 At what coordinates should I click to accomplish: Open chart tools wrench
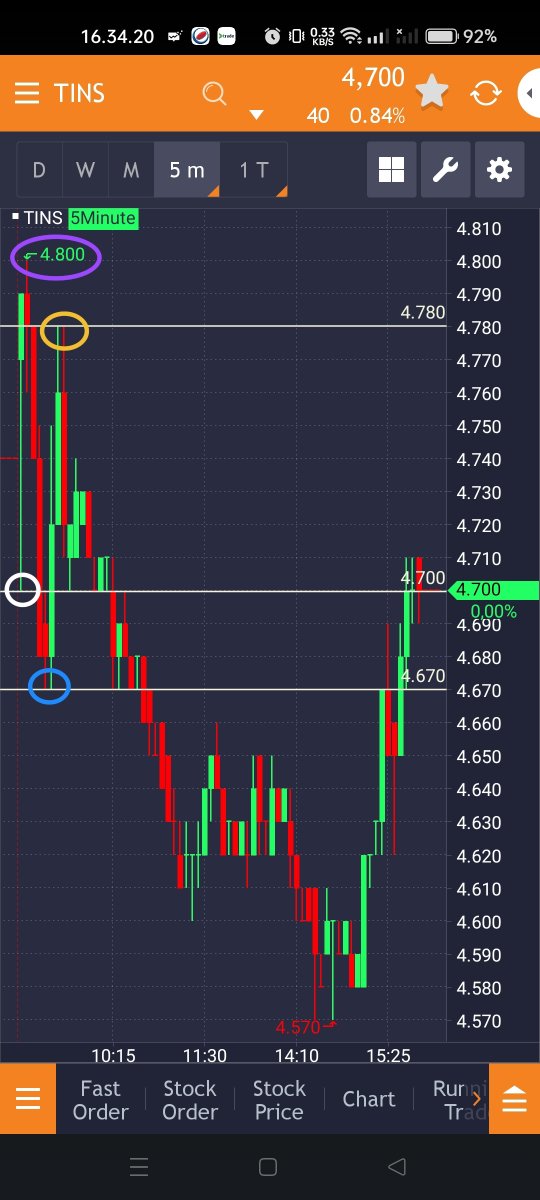pyautogui.click(x=445, y=170)
